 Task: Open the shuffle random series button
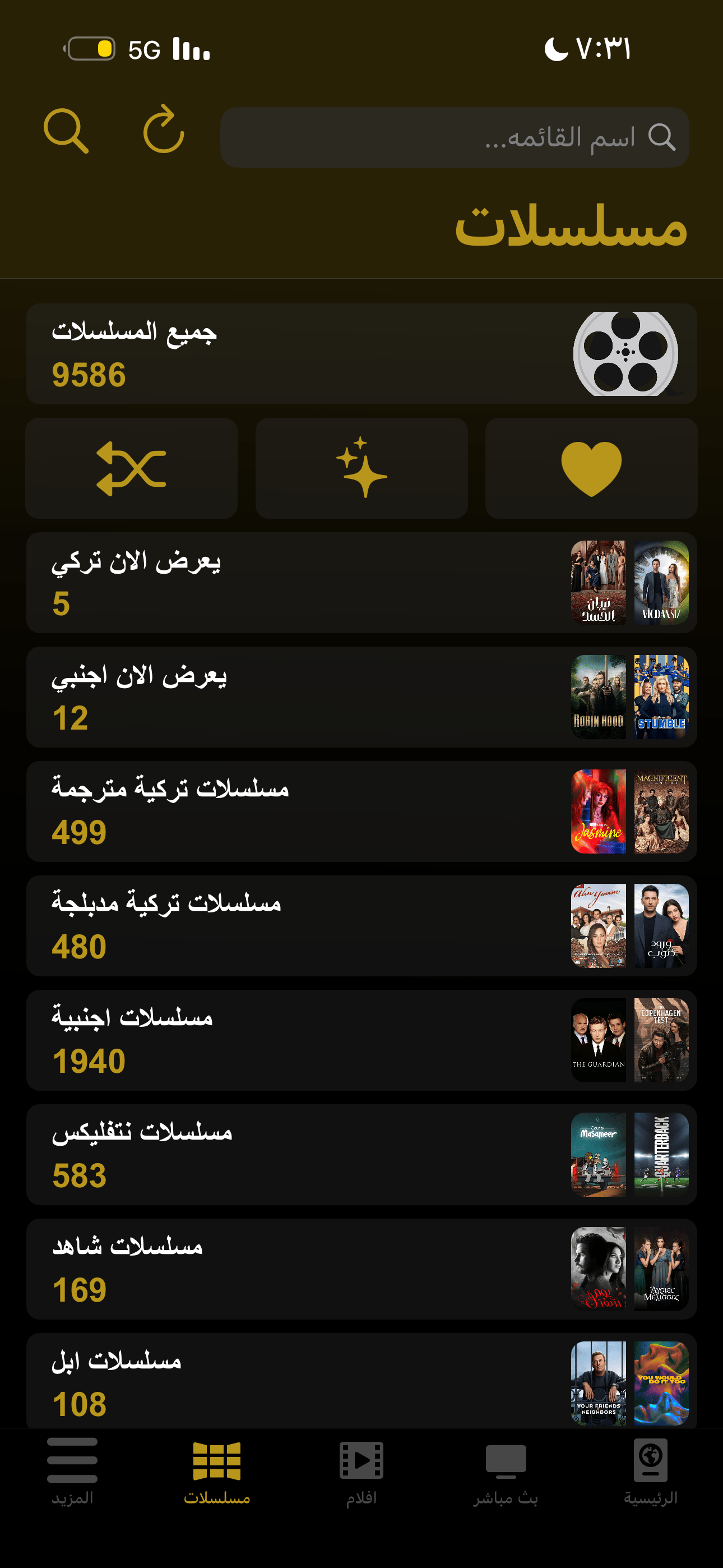(132, 468)
